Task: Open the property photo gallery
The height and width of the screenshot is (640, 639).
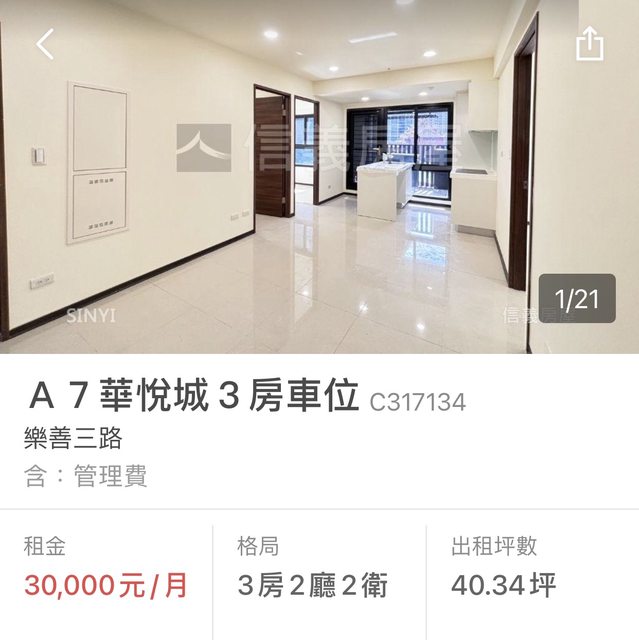Action: pyautogui.click(x=320, y=200)
